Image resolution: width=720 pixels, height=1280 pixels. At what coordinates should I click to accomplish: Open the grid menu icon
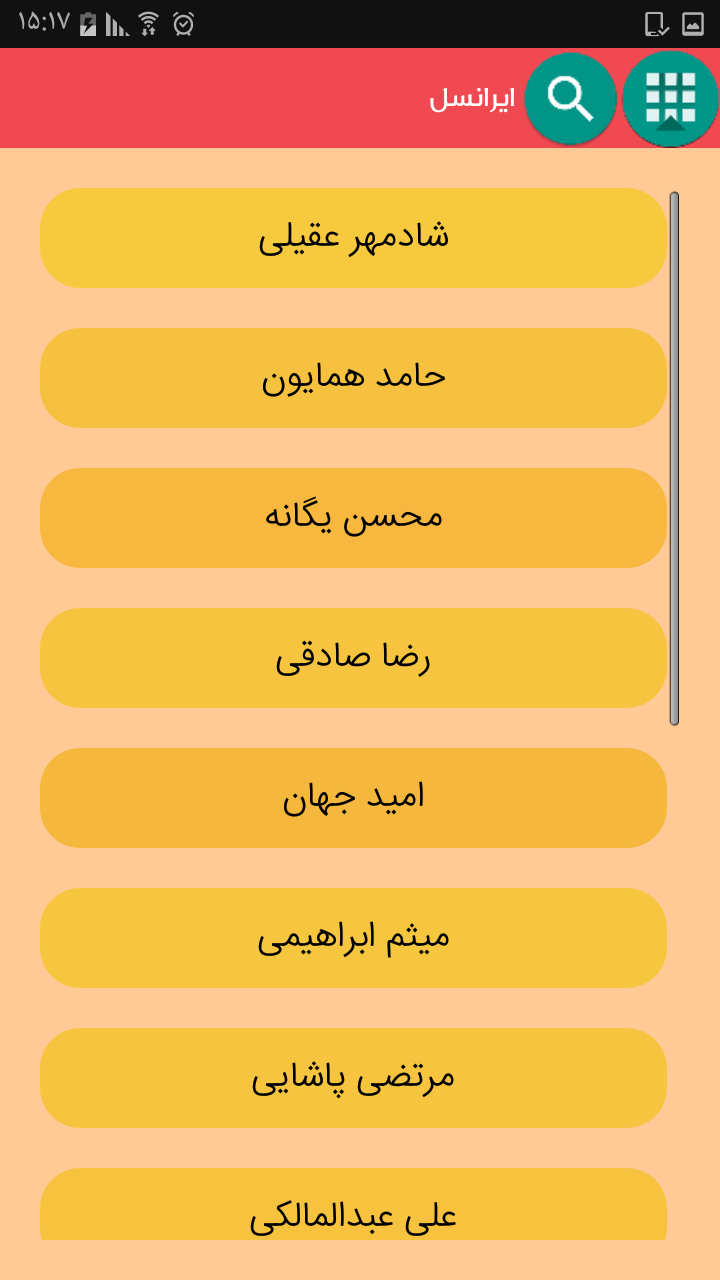[x=670, y=98]
